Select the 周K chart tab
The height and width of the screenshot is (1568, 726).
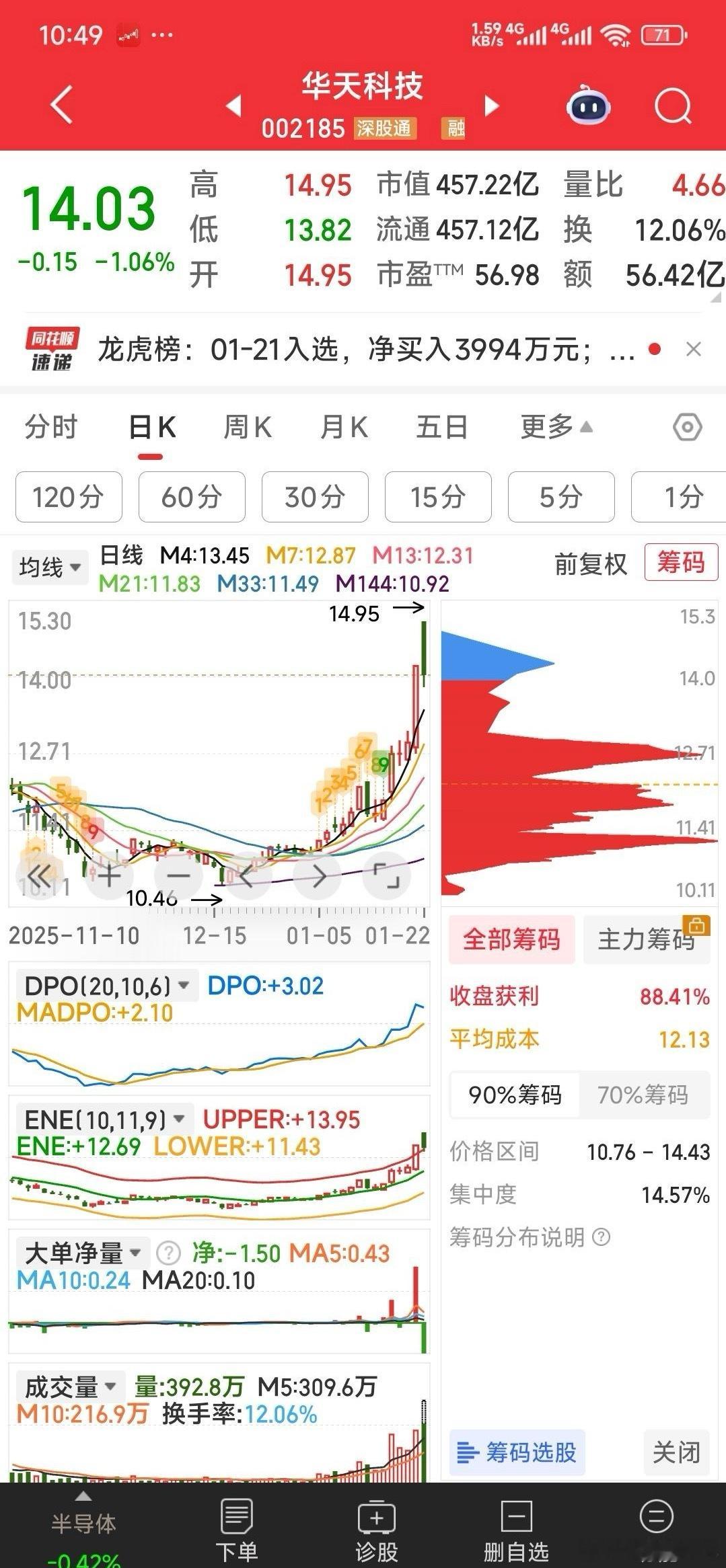click(247, 428)
